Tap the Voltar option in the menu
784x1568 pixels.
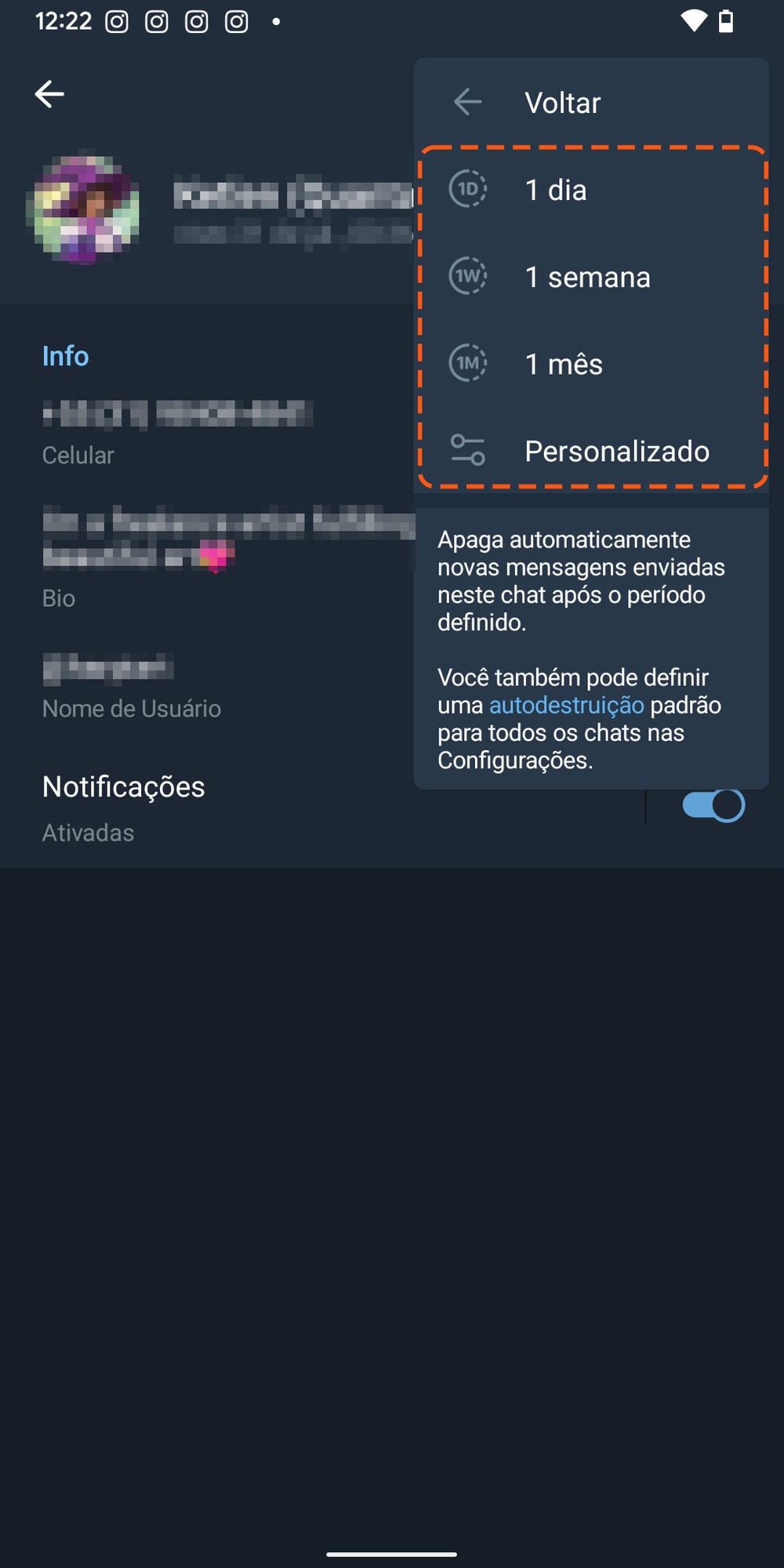562,103
